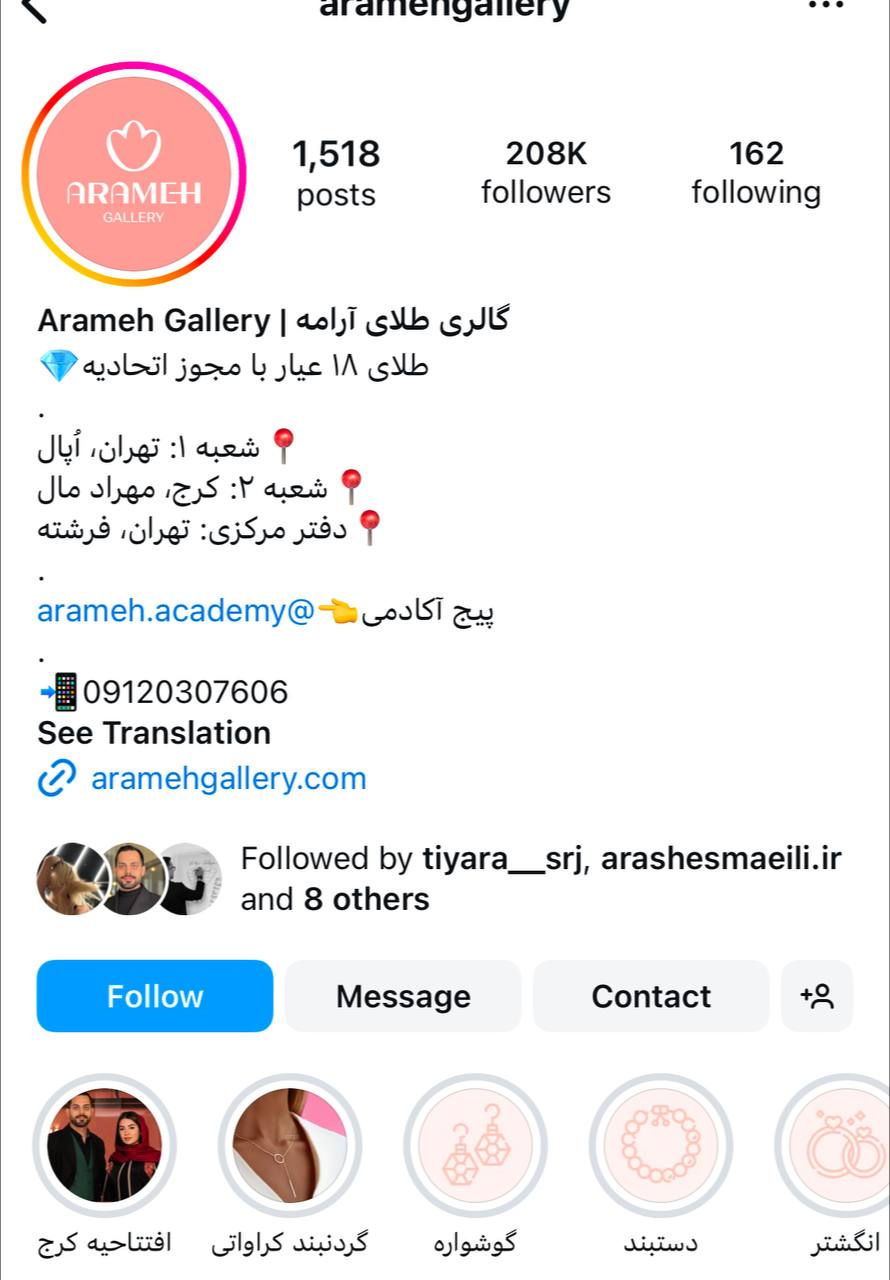Image resolution: width=890 pixels, height=1280 pixels.
Task: Open the 162 following list
Action: [x=756, y=172]
